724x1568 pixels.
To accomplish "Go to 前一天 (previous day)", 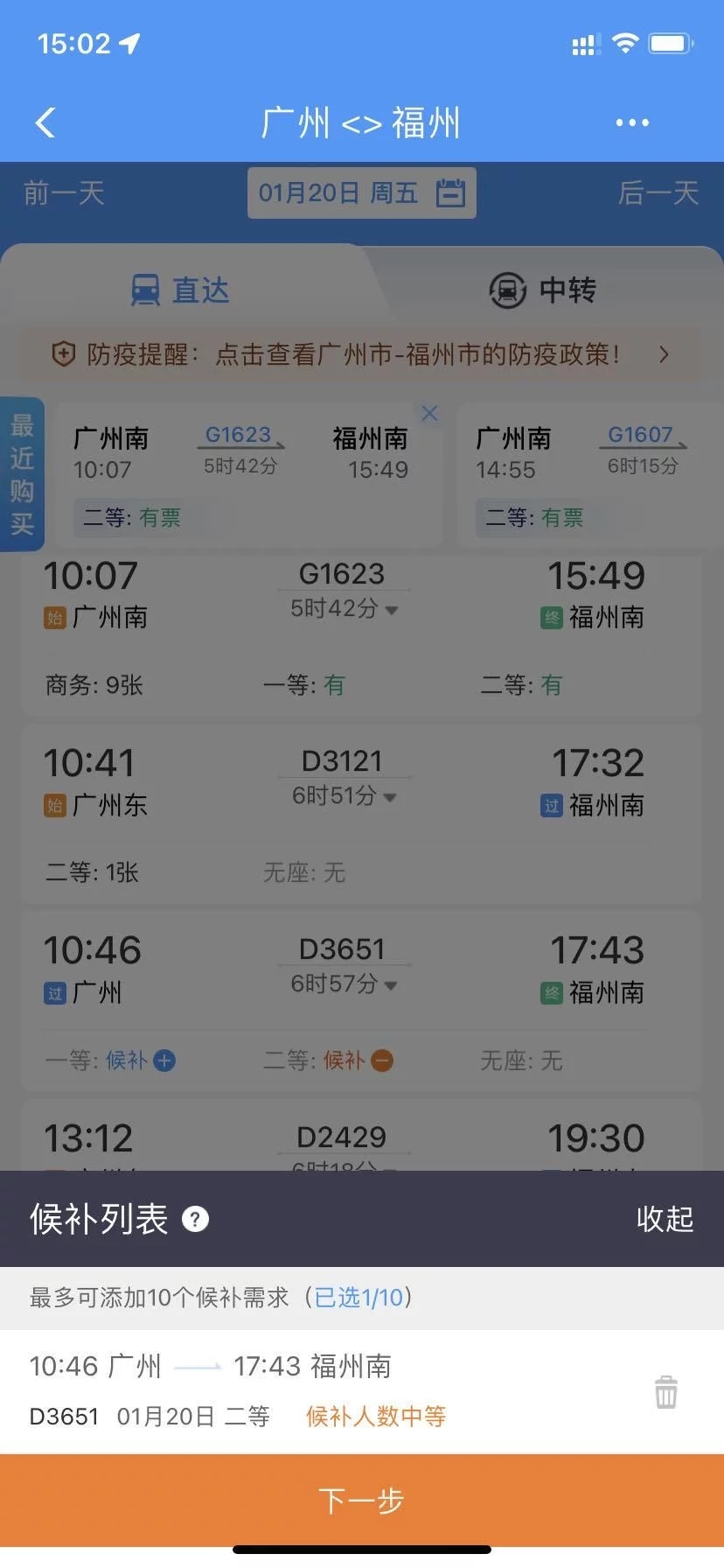I will tap(64, 192).
